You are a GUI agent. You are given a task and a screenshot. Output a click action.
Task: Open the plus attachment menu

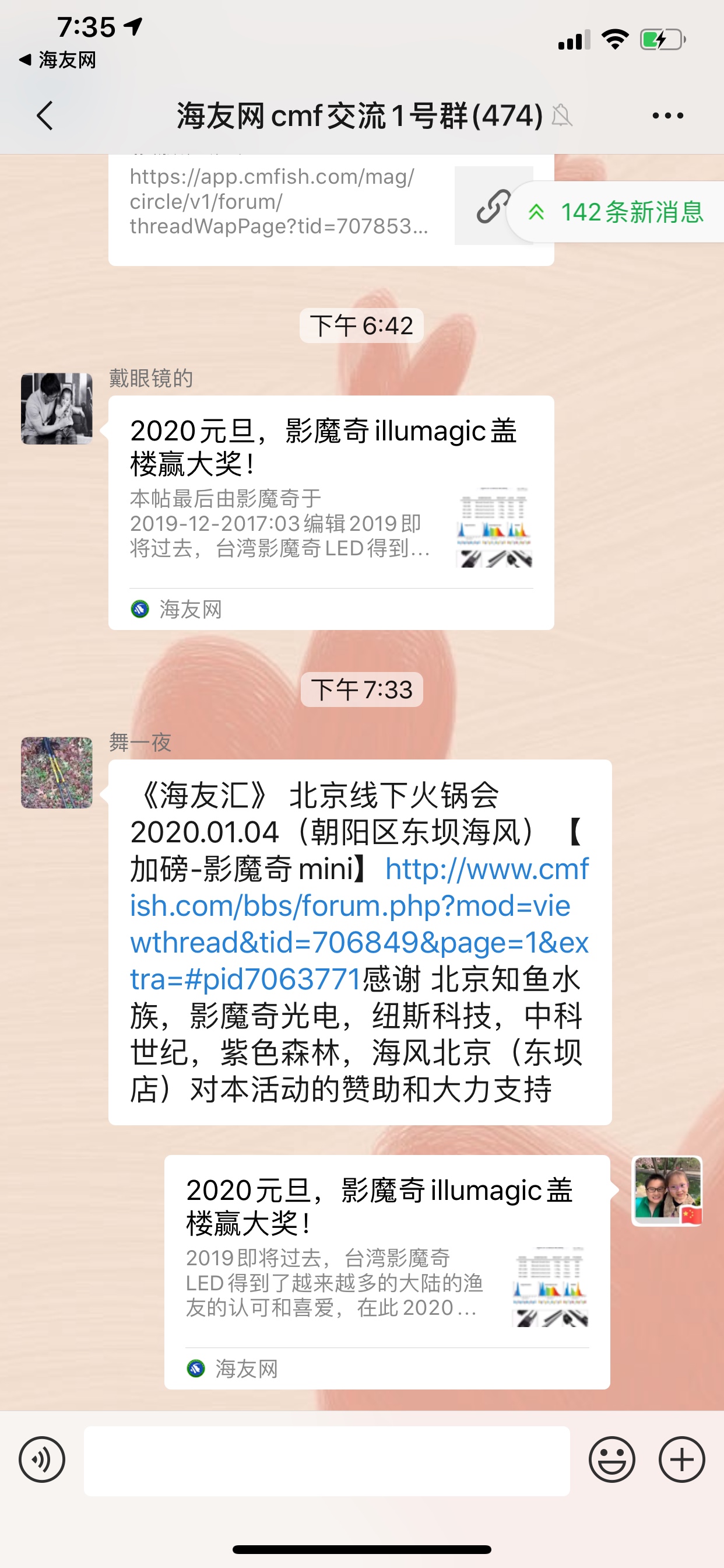point(681,1459)
